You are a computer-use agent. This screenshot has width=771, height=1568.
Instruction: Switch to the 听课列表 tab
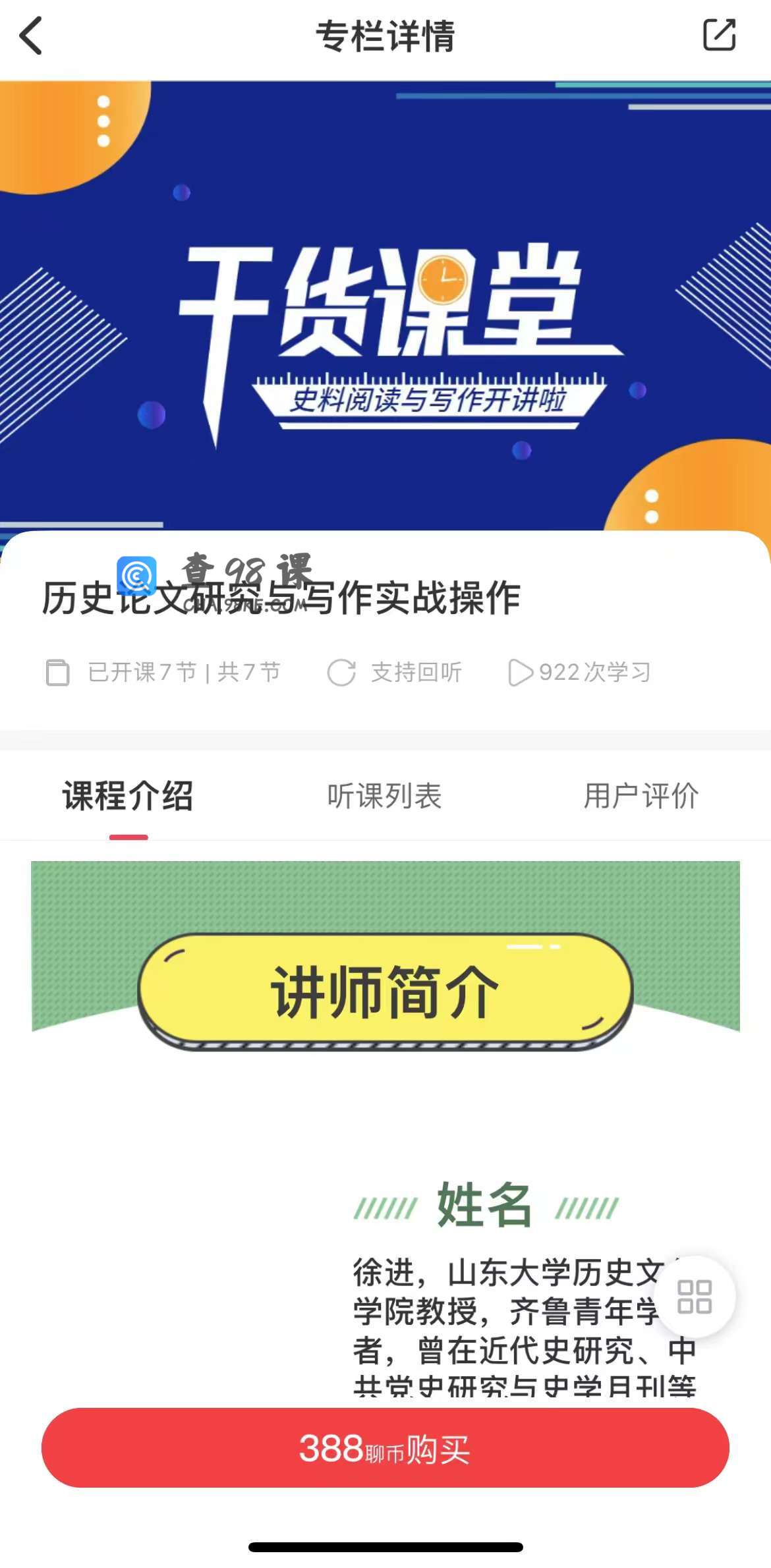point(385,796)
